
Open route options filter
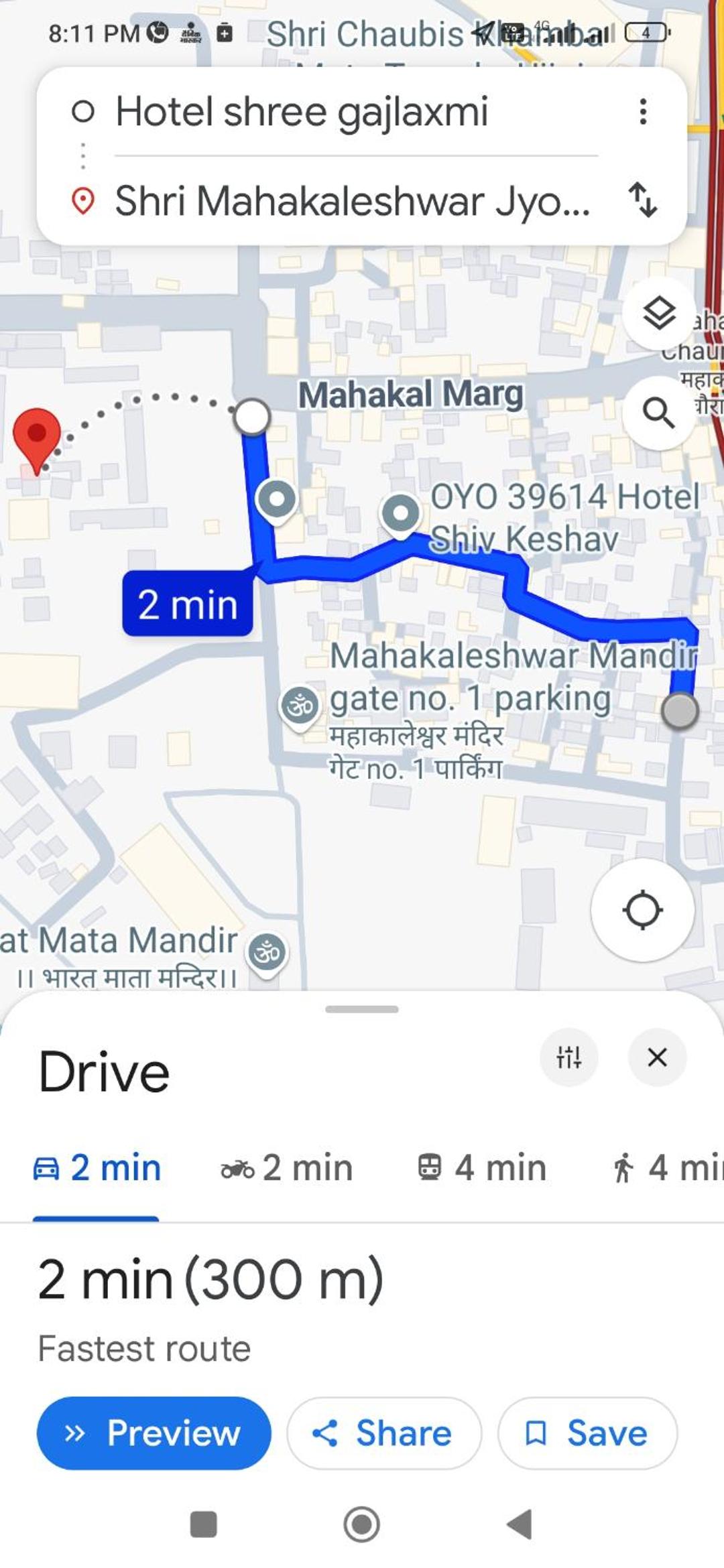pyautogui.click(x=568, y=1057)
